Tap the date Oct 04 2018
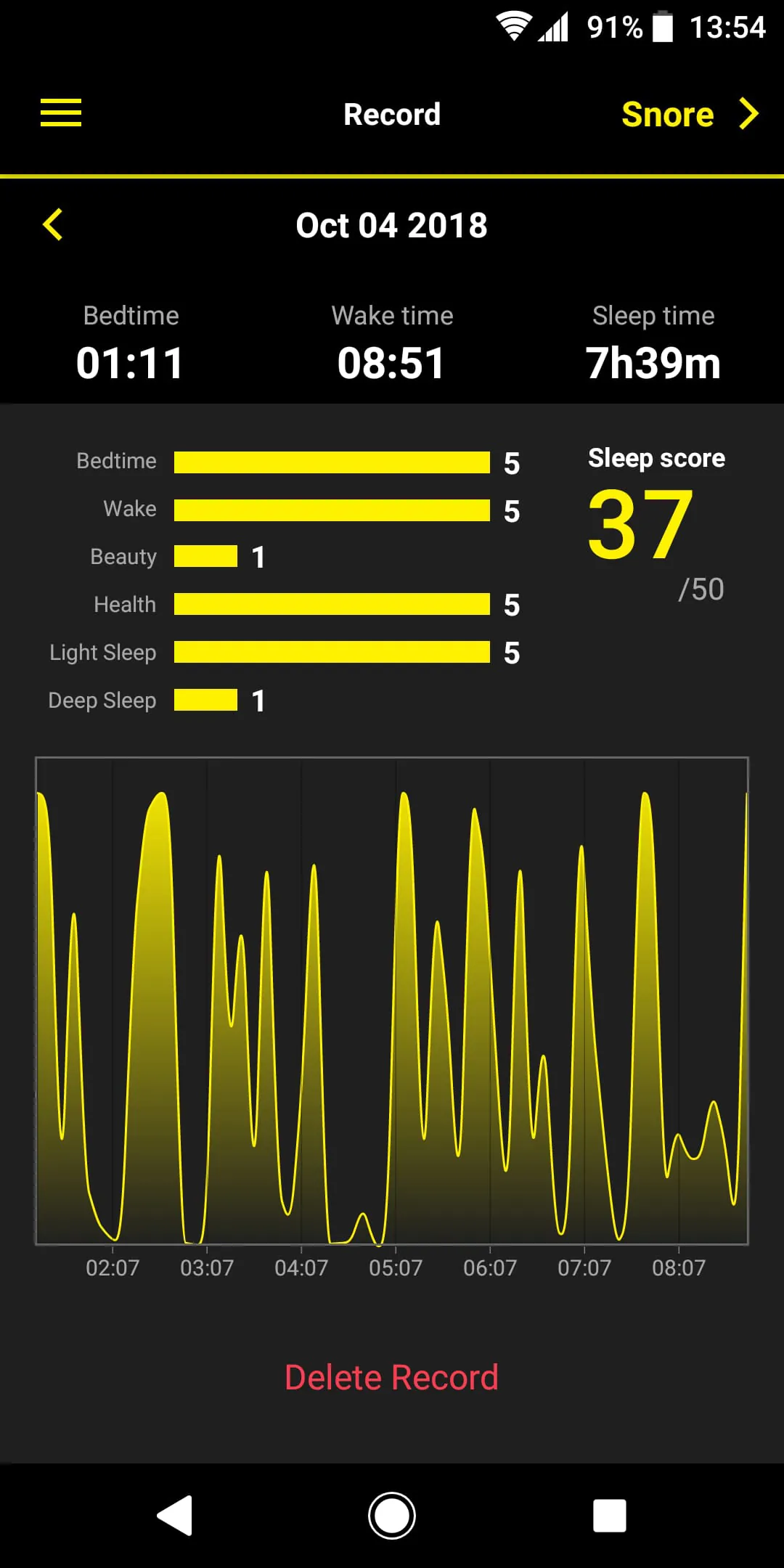 point(392,225)
